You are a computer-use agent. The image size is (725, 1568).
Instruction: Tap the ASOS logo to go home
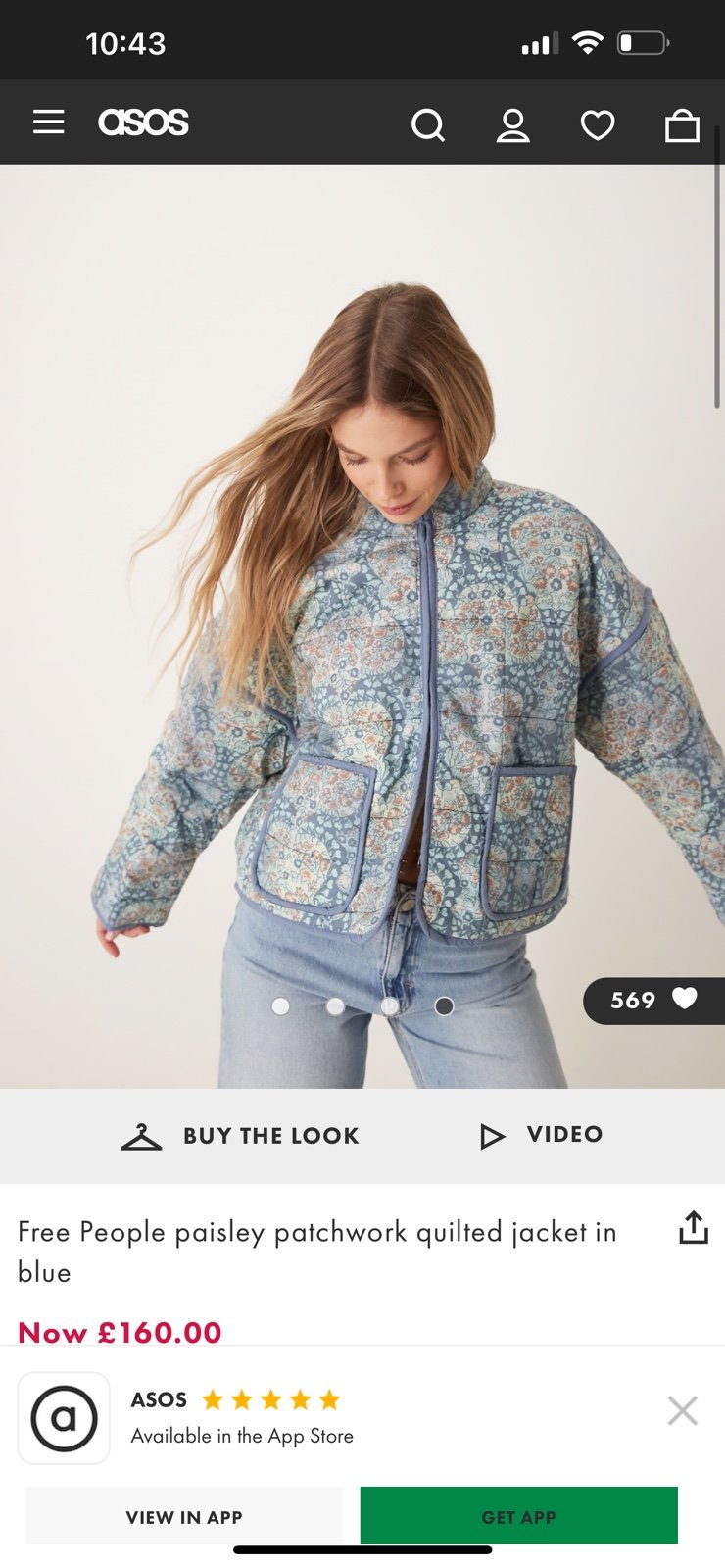coord(143,122)
